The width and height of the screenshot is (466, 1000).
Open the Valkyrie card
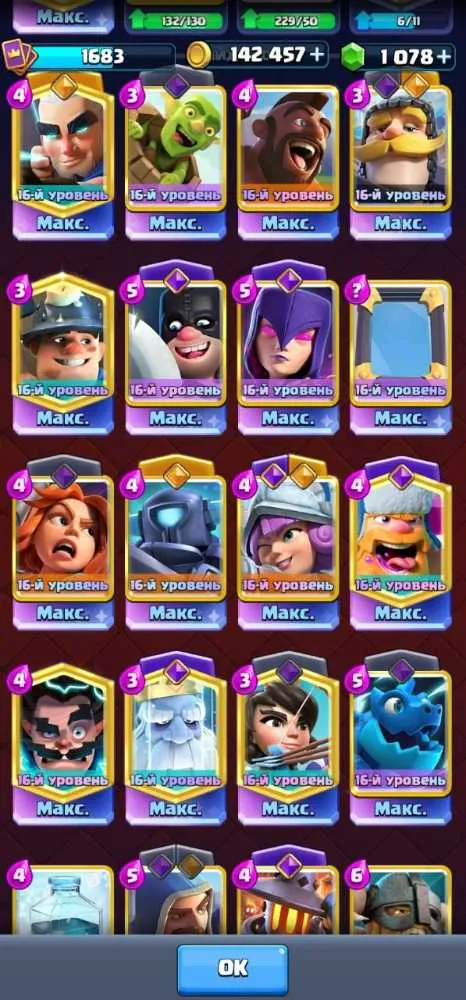62,546
